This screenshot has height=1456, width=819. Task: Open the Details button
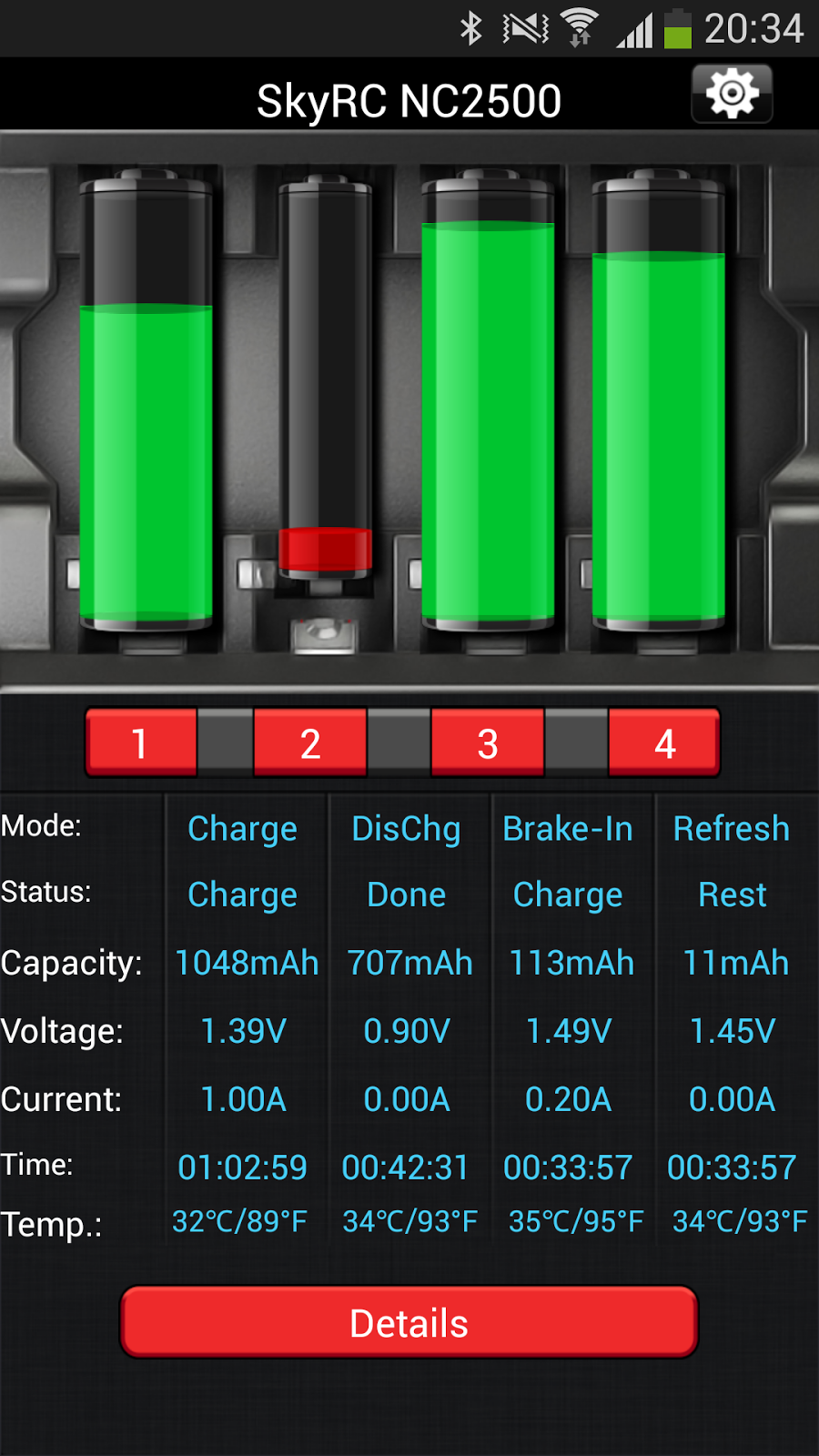click(x=409, y=1322)
